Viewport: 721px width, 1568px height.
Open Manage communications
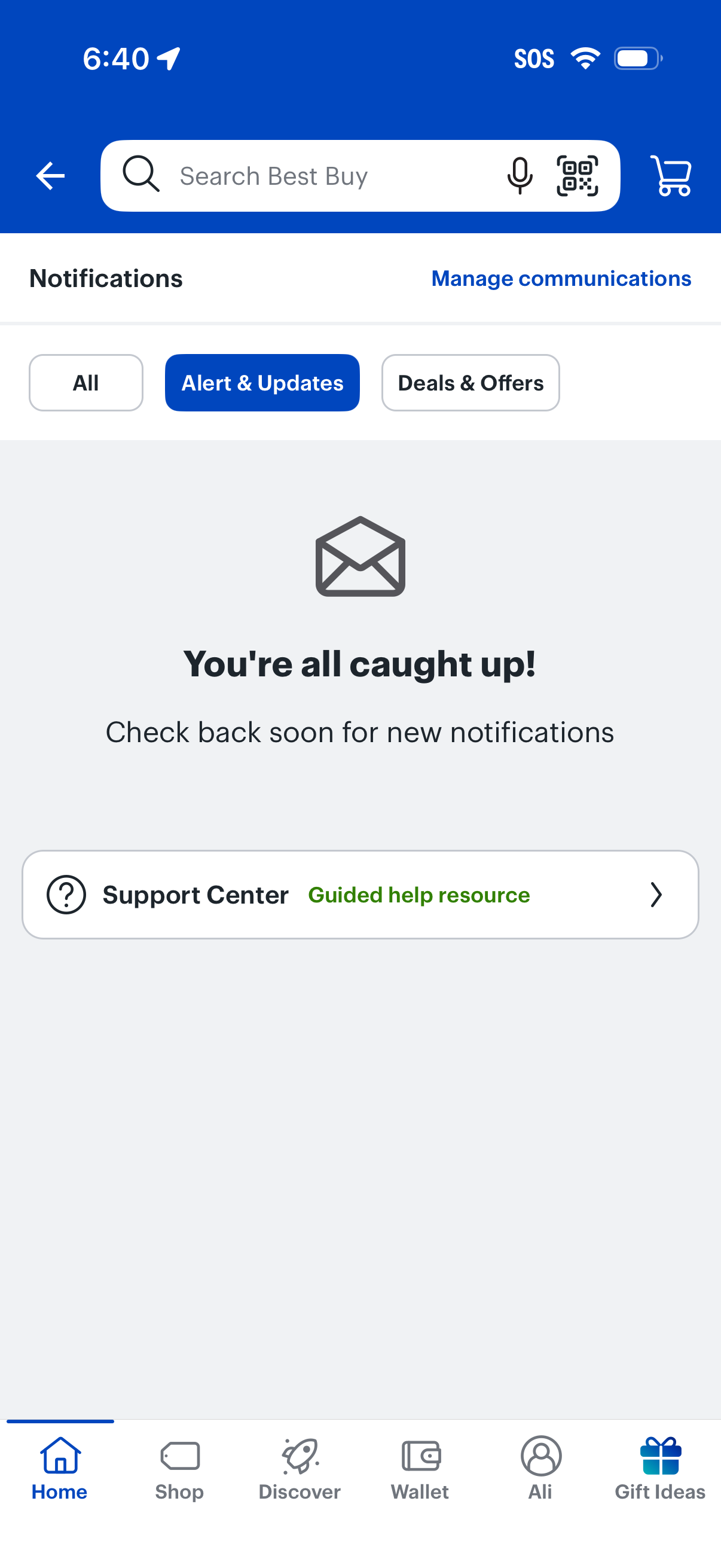pyautogui.click(x=560, y=278)
